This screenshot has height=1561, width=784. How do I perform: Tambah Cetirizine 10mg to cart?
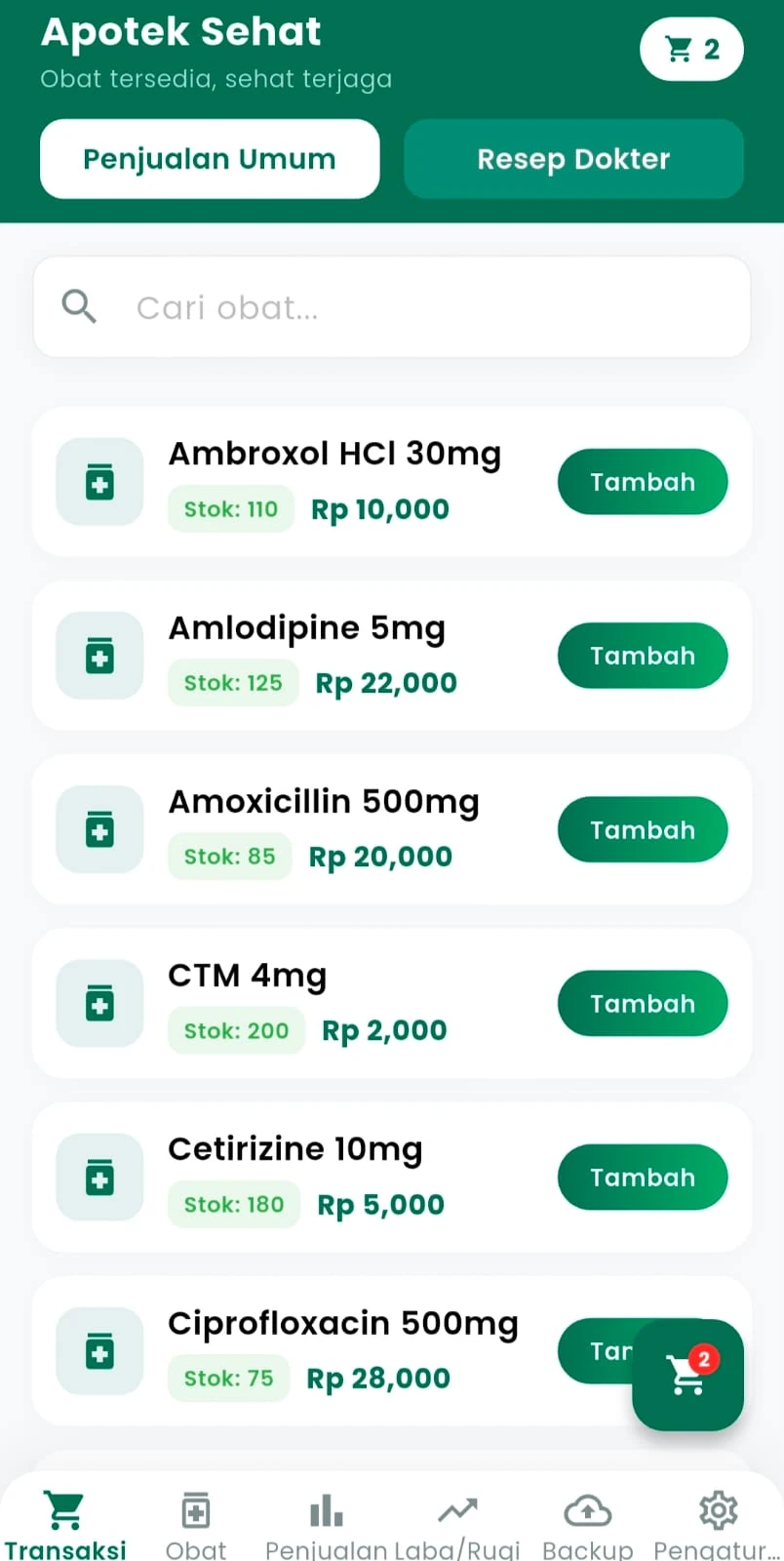(x=642, y=1177)
